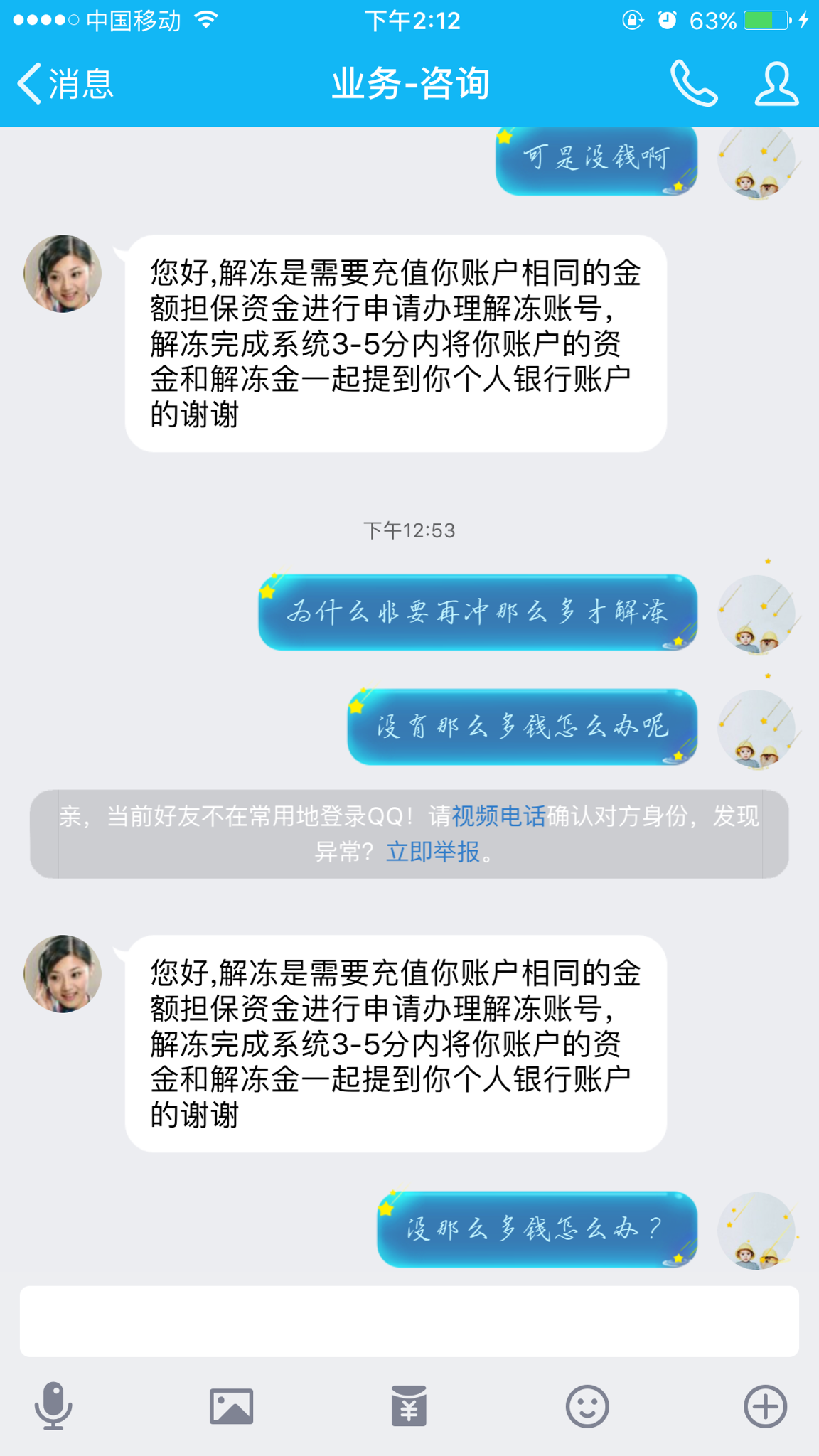Open the red packet ¥ icon
This screenshot has height=1456, width=819.
point(409,1406)
